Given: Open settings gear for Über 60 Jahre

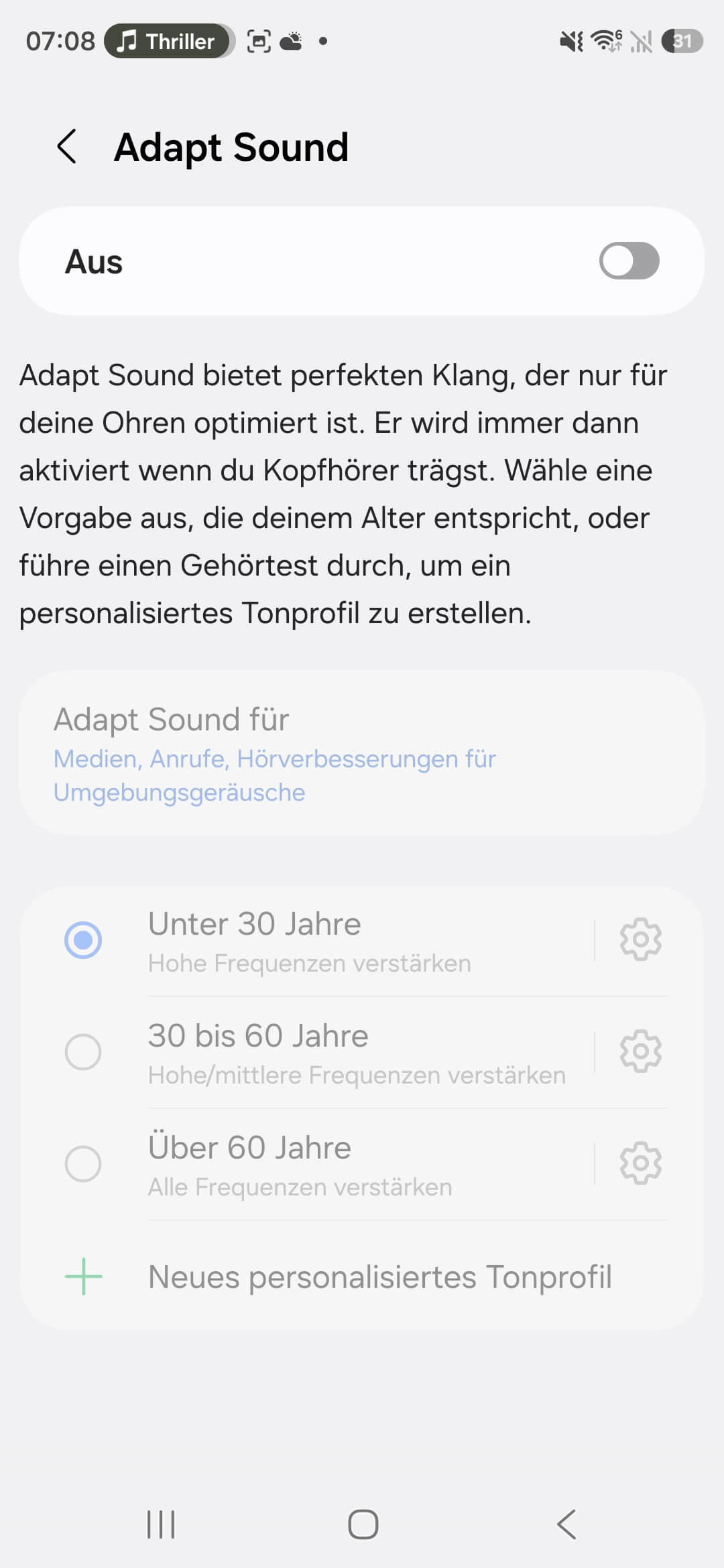Looking at the screenshot, I should coord(640,1164).
